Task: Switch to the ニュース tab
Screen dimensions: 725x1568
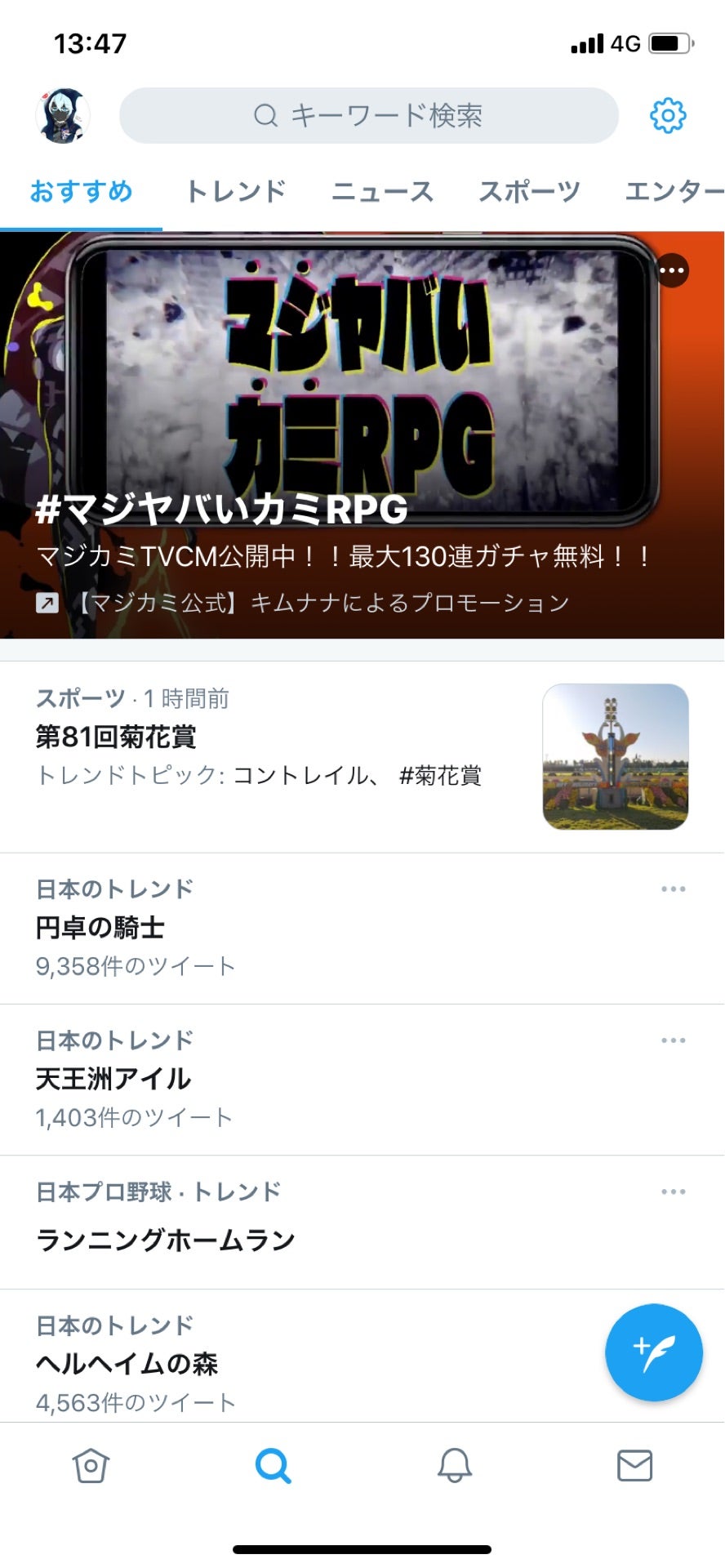Action: click(382, 192)
